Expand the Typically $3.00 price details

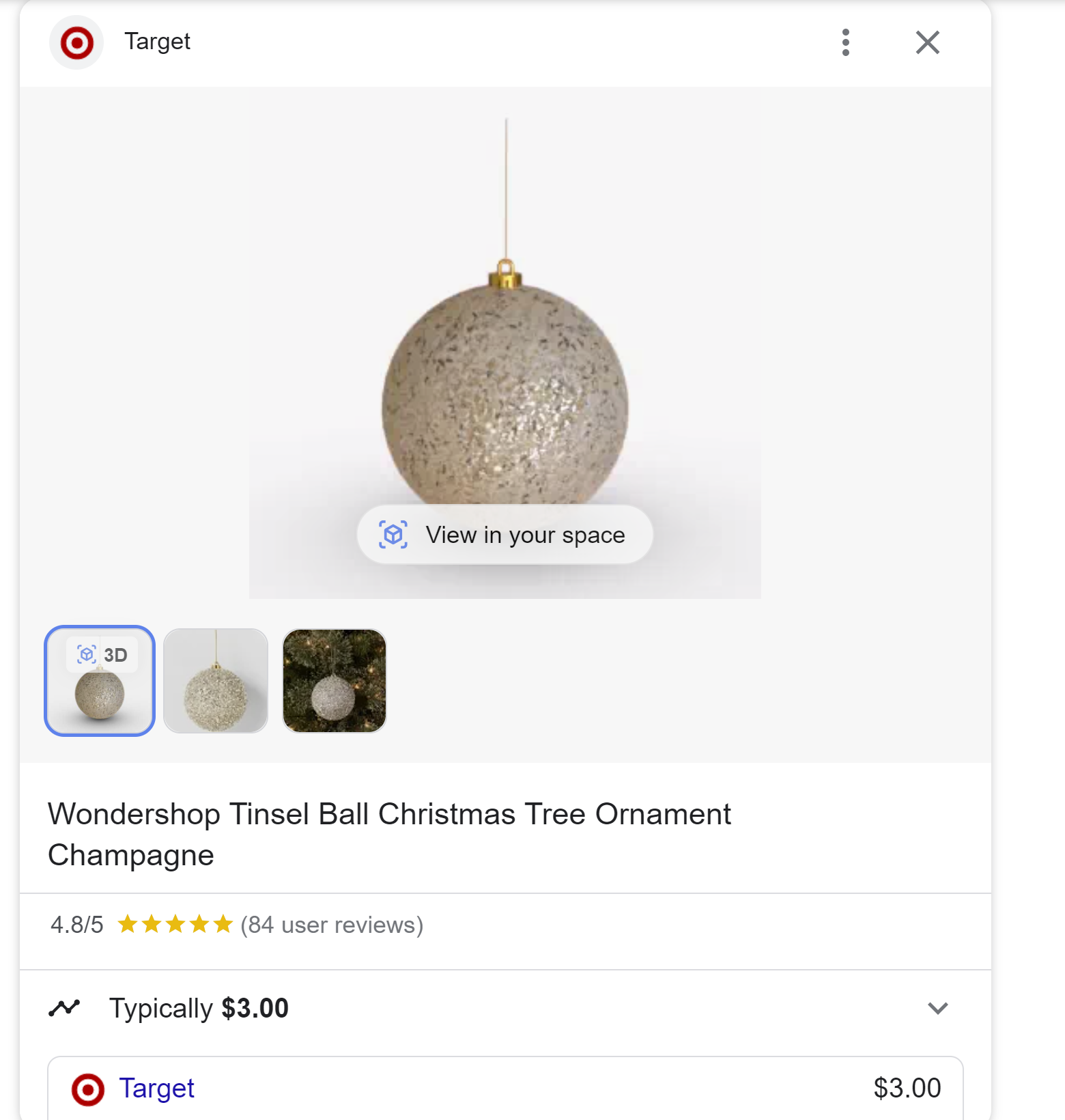[937, 1008]
